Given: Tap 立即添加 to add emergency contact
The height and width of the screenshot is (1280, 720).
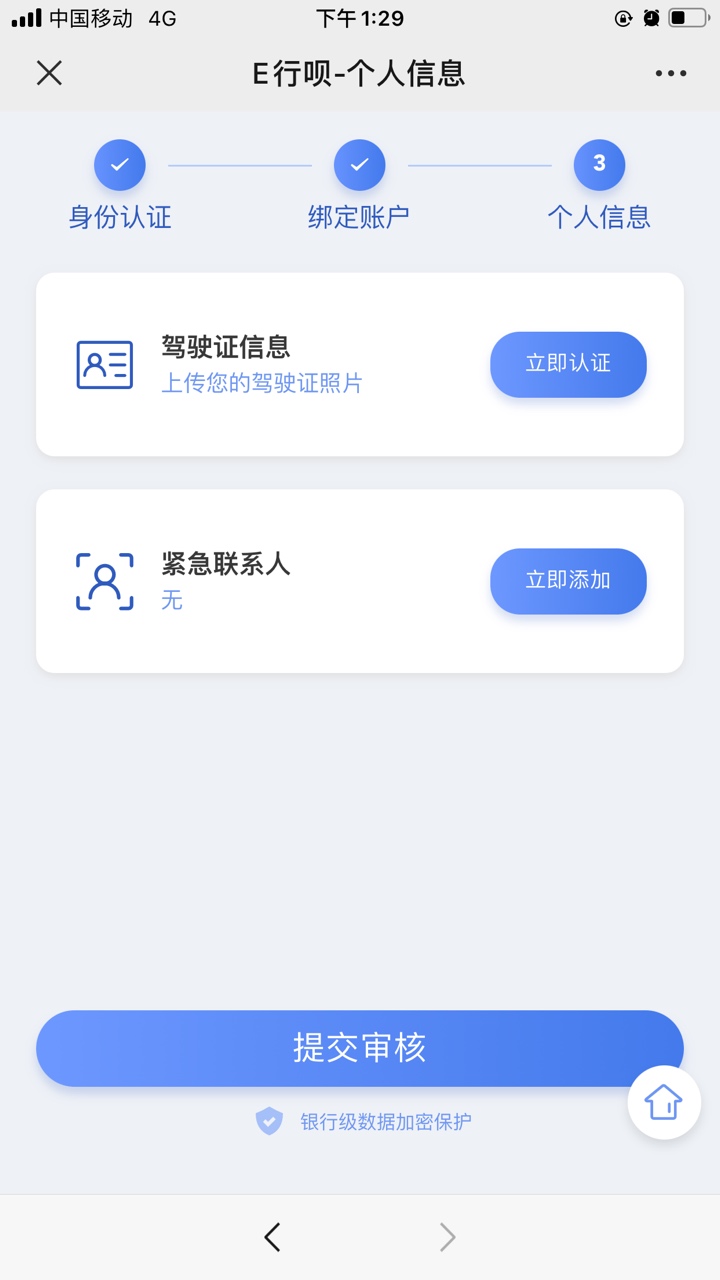Looking at the screenshot, I should click(568, 581).
